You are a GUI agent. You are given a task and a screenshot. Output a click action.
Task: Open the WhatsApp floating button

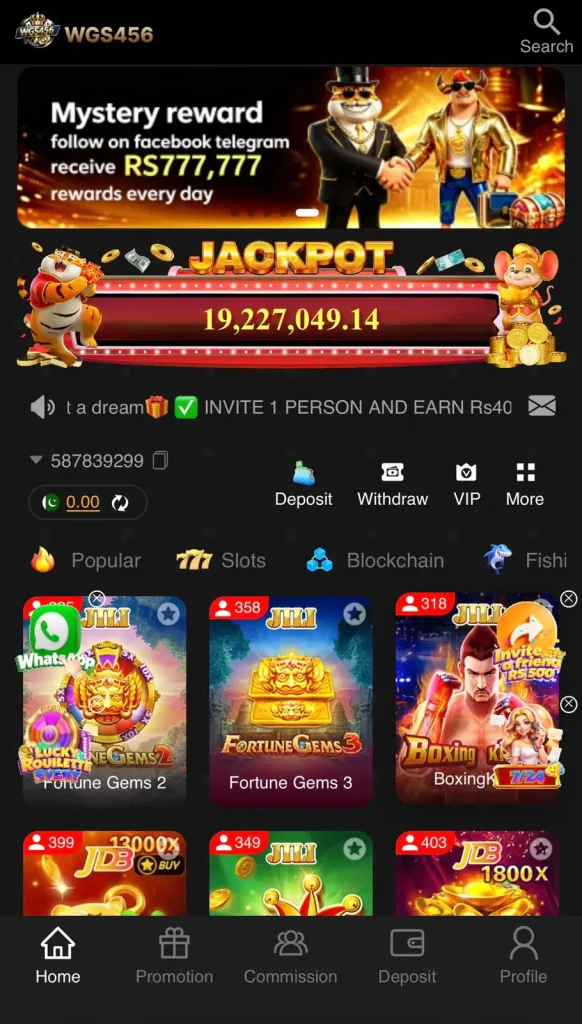(x=54, y=637)
